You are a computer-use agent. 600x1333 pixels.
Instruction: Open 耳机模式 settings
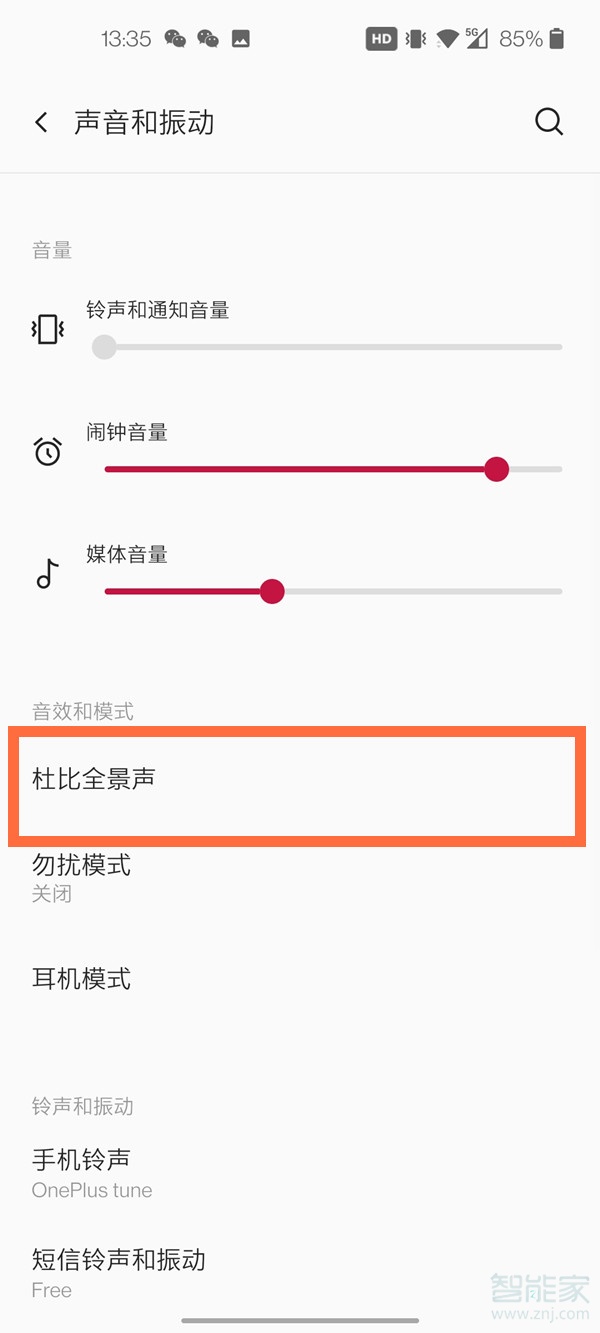pos(300,978)
